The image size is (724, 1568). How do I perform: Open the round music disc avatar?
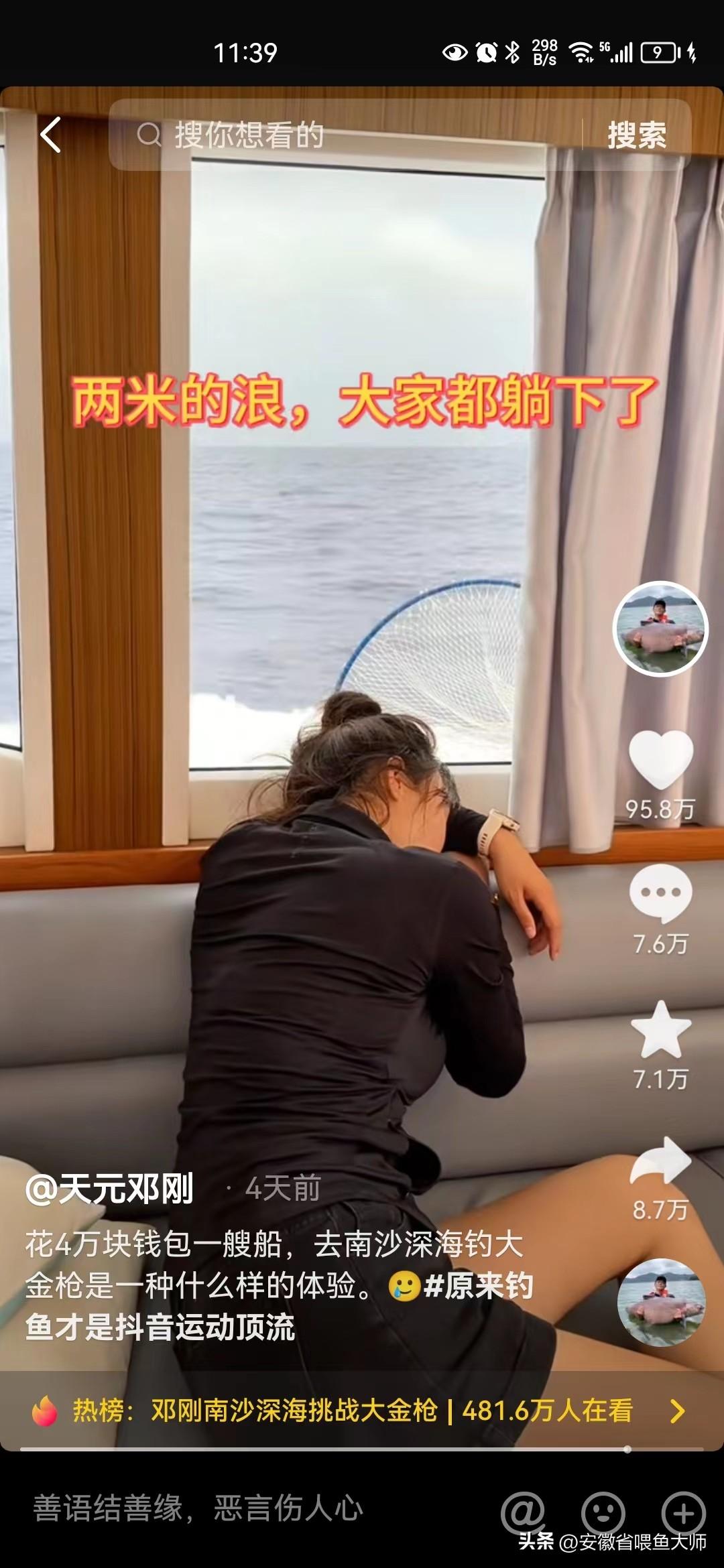(x=661, y=1302)
